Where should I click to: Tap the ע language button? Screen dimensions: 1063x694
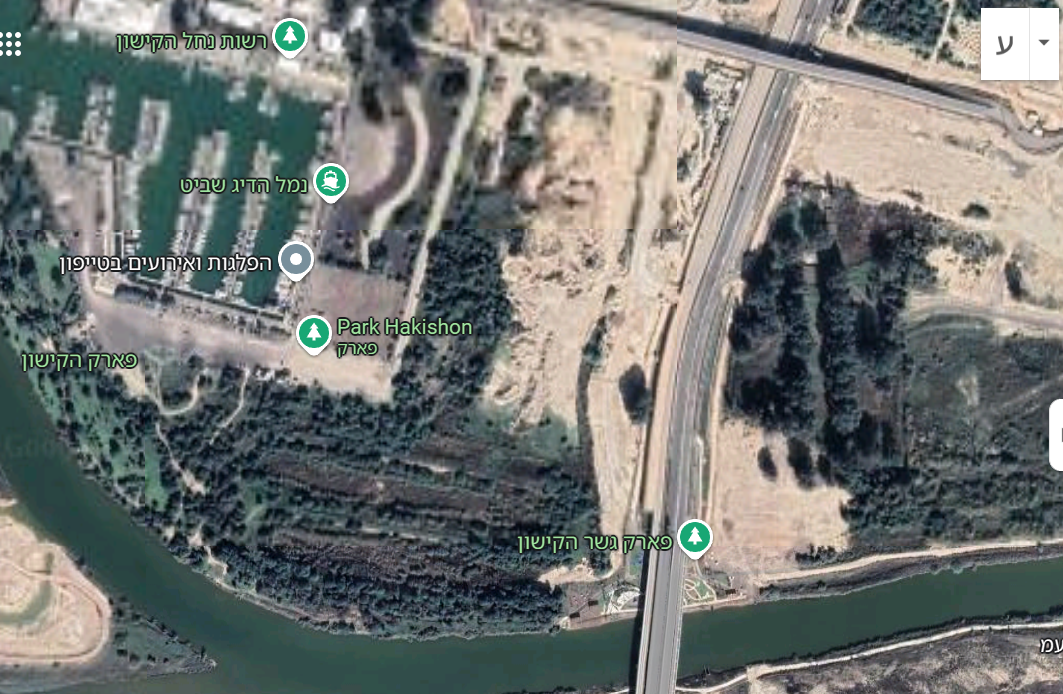pos(1005,44)
